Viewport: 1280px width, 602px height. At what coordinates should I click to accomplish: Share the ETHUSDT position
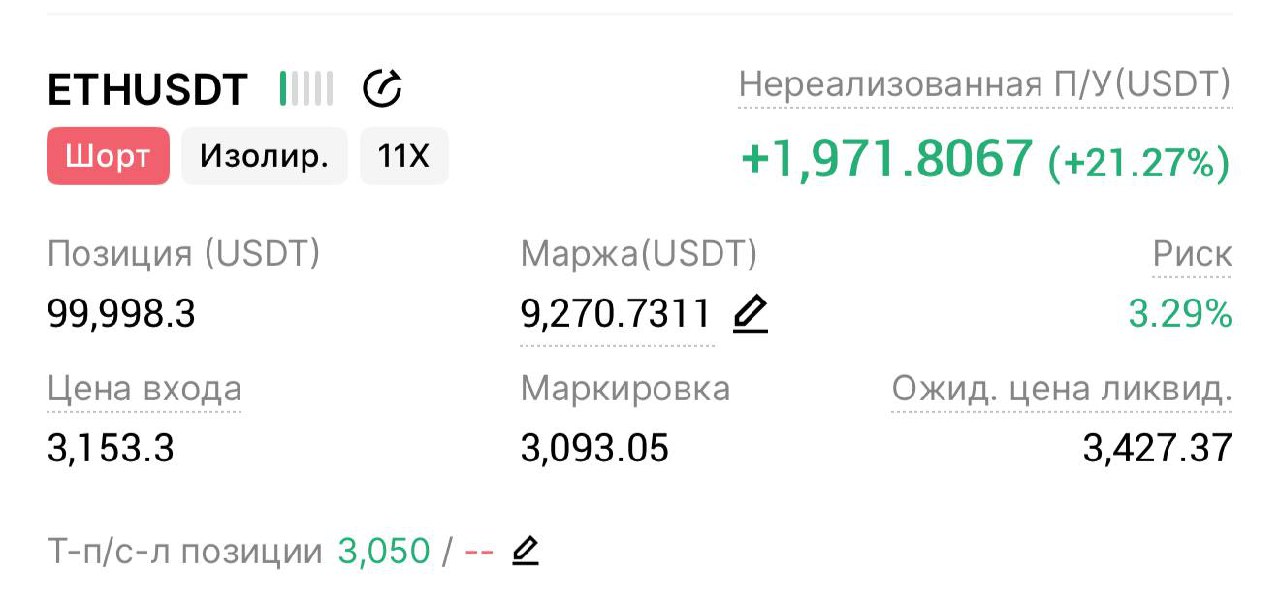coord(381,89)
